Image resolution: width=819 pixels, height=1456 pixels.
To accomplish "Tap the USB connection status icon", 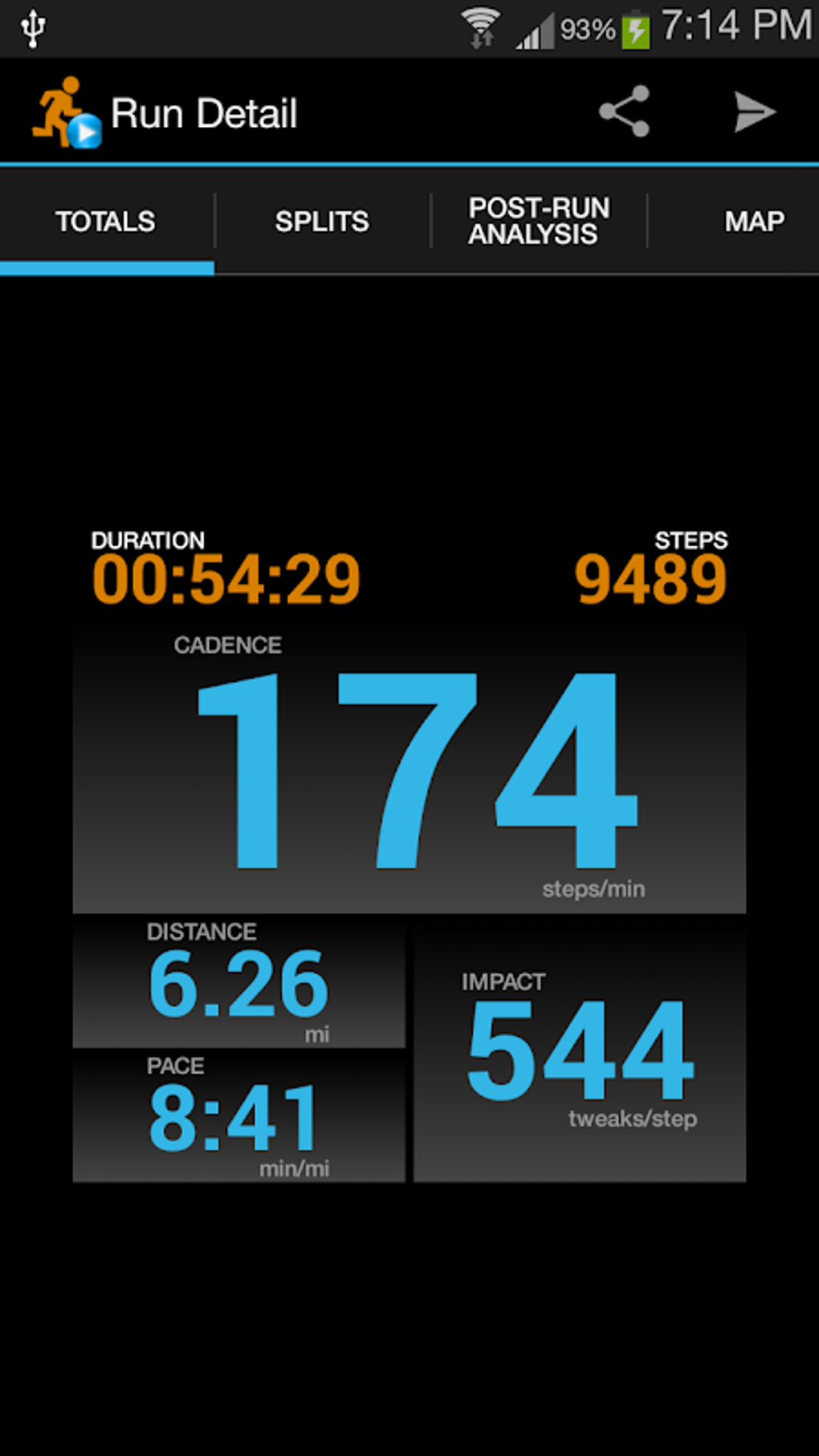I will coord(31,27).
